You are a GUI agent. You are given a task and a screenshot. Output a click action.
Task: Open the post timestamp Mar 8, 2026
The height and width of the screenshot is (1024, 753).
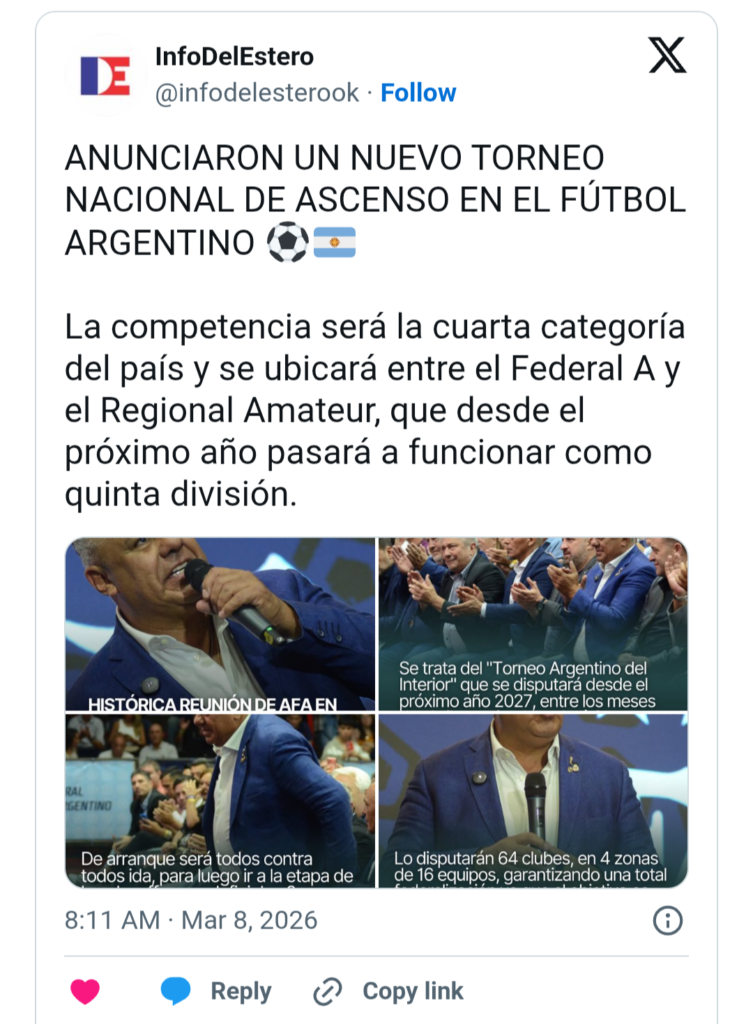(190, 920)
